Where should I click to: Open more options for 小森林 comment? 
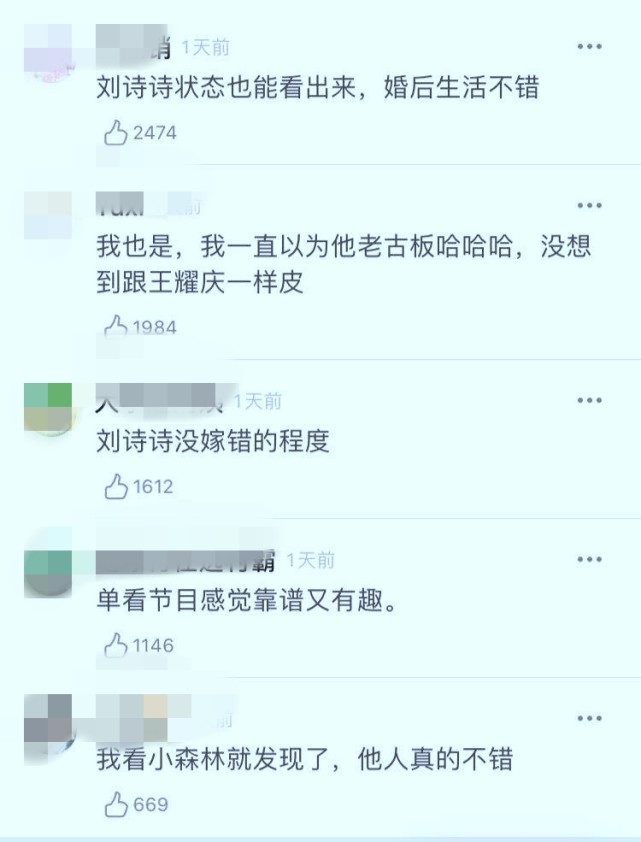click(590, 718)
